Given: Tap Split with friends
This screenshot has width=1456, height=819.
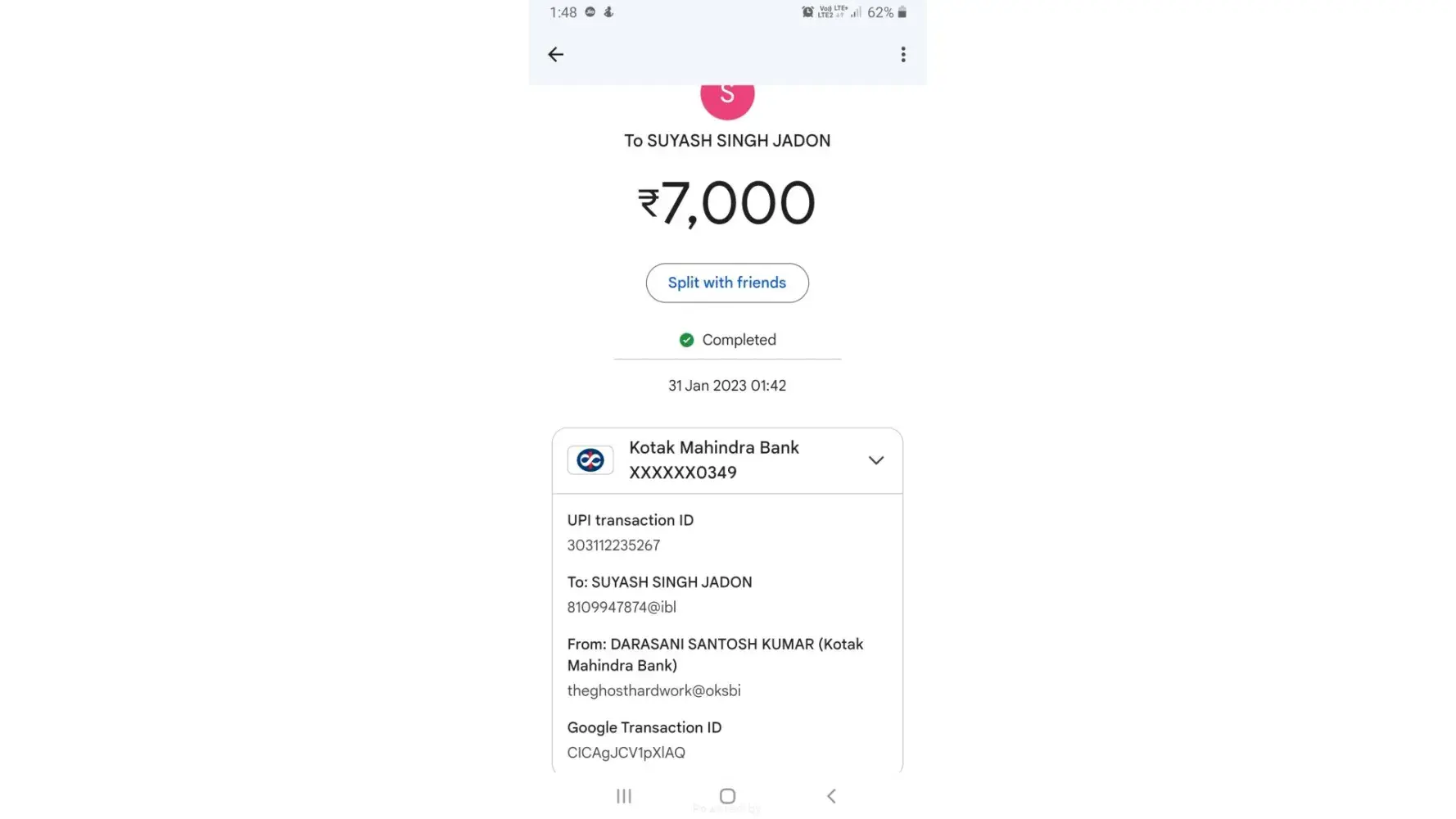Looking at the screenshot, I should click(727, 283).
